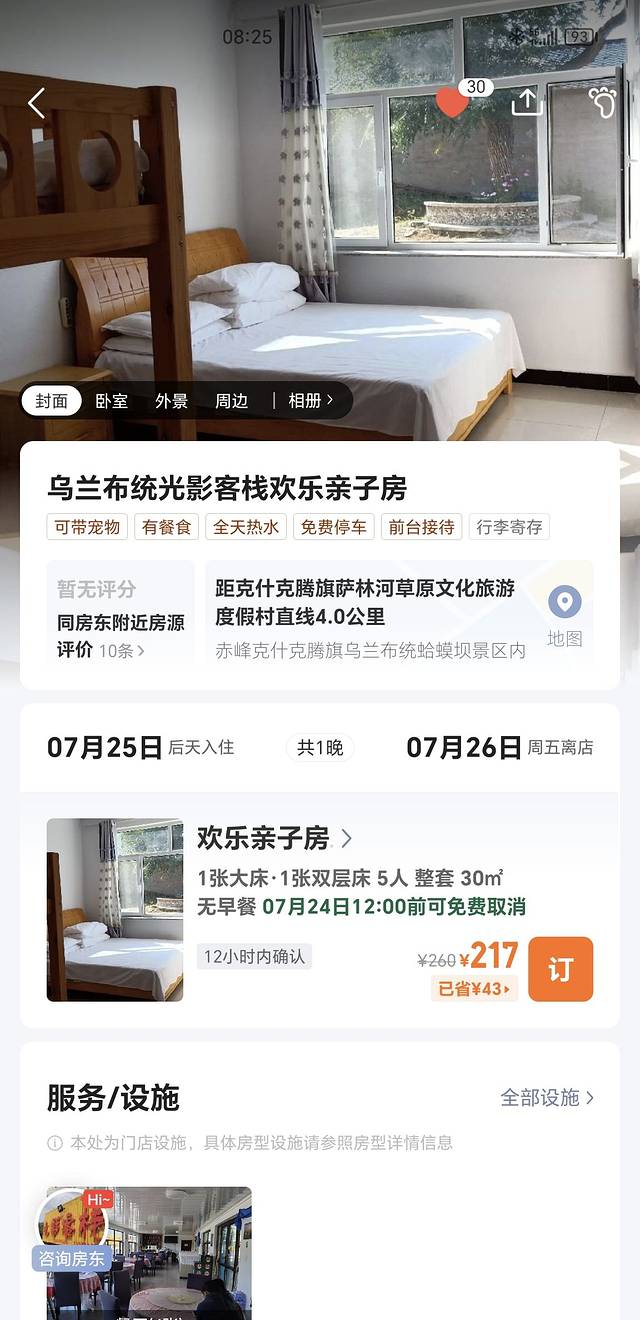
Task: Open 欢乐亲子房 room details
Action: click(274, 838)
